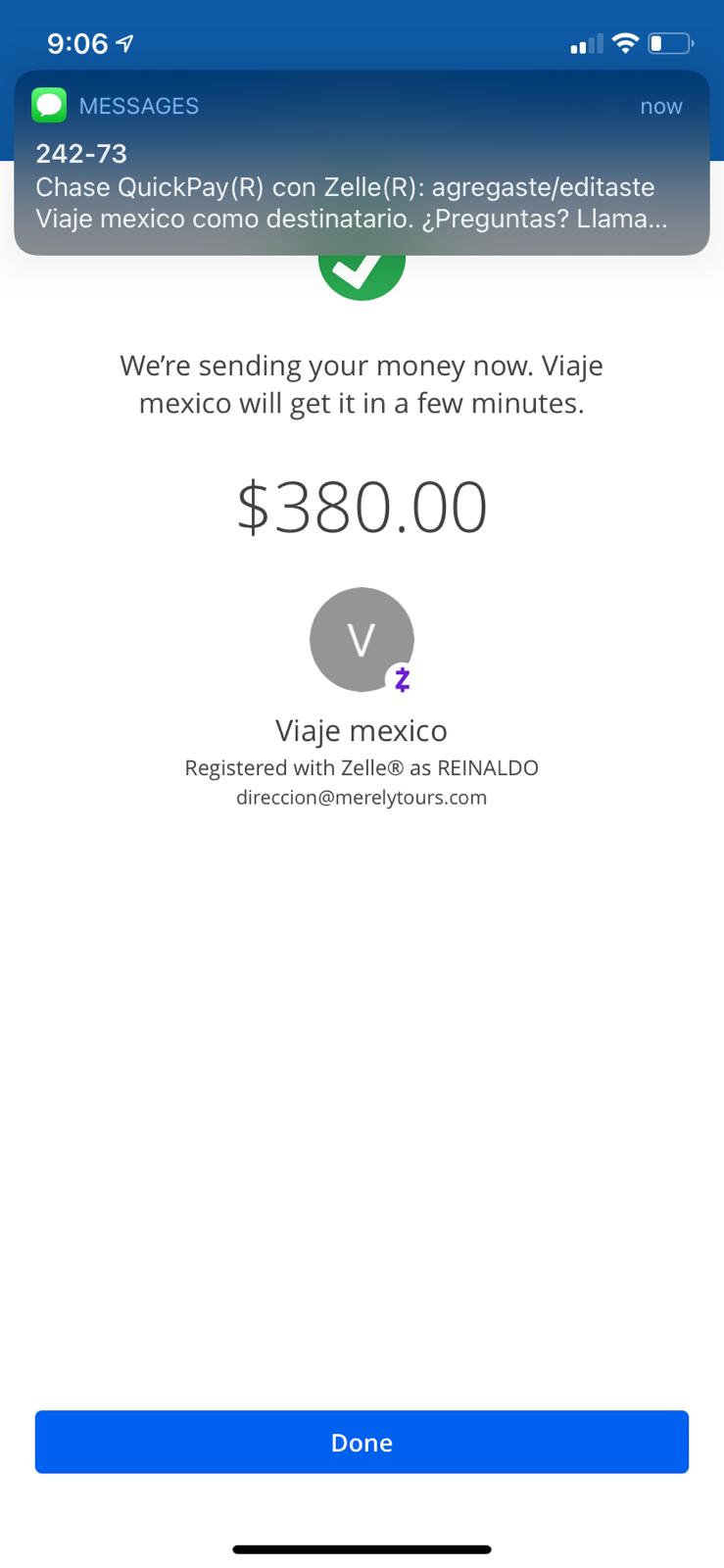Tap the Done button
The width and height of the screenshot is (724, 1568).
(x=362, y=1442)
